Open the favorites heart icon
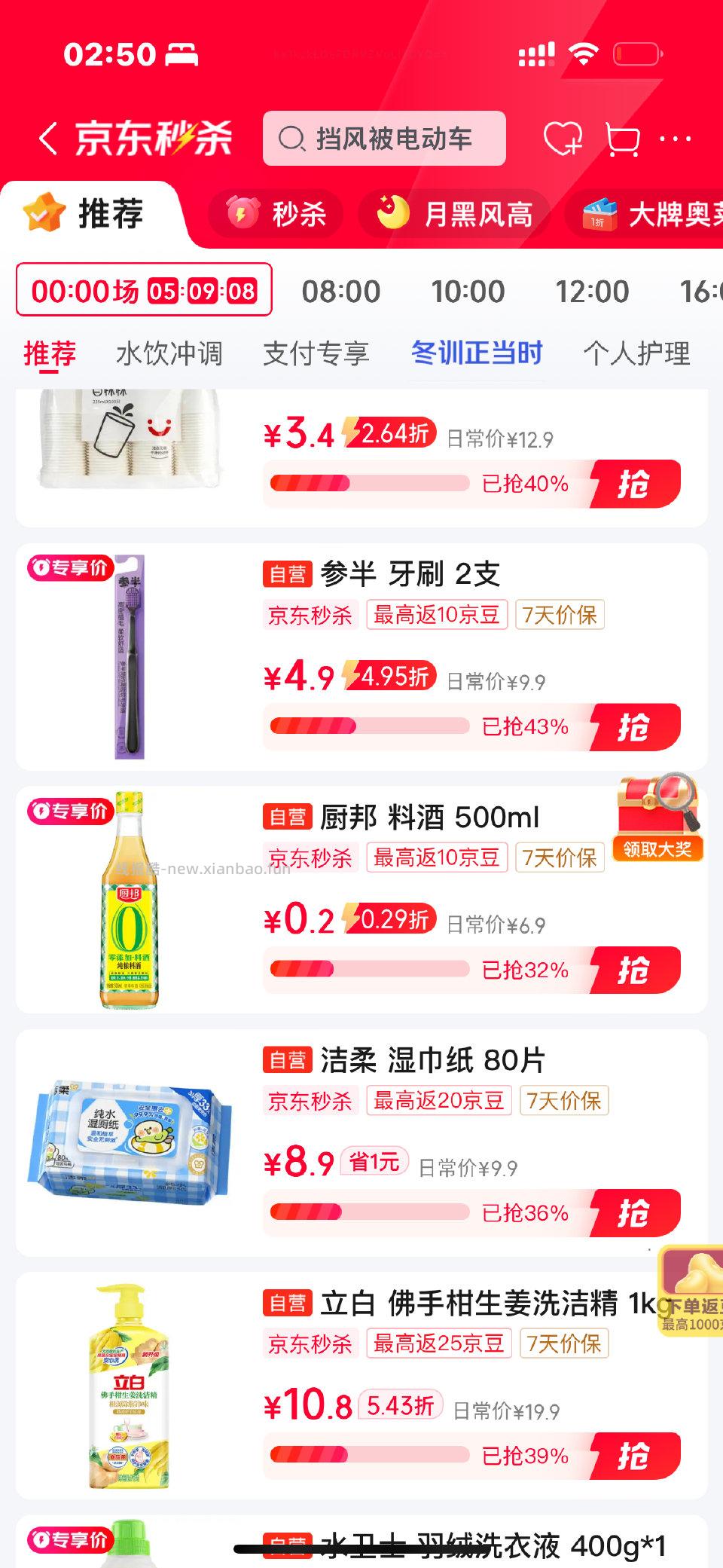This screenshot has height=1568, width=723. [563, 139]
